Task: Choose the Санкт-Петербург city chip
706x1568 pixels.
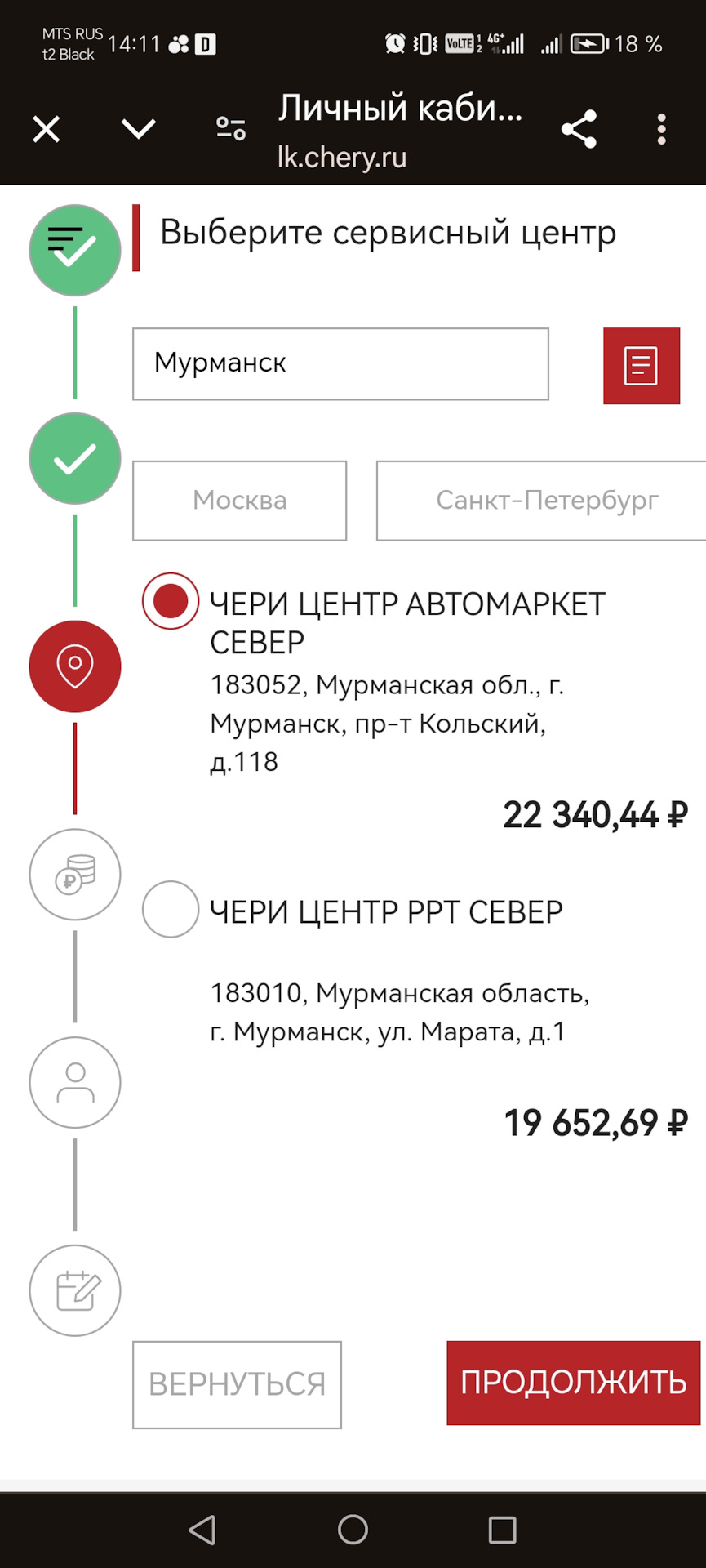Action: [x=540, y=501]
